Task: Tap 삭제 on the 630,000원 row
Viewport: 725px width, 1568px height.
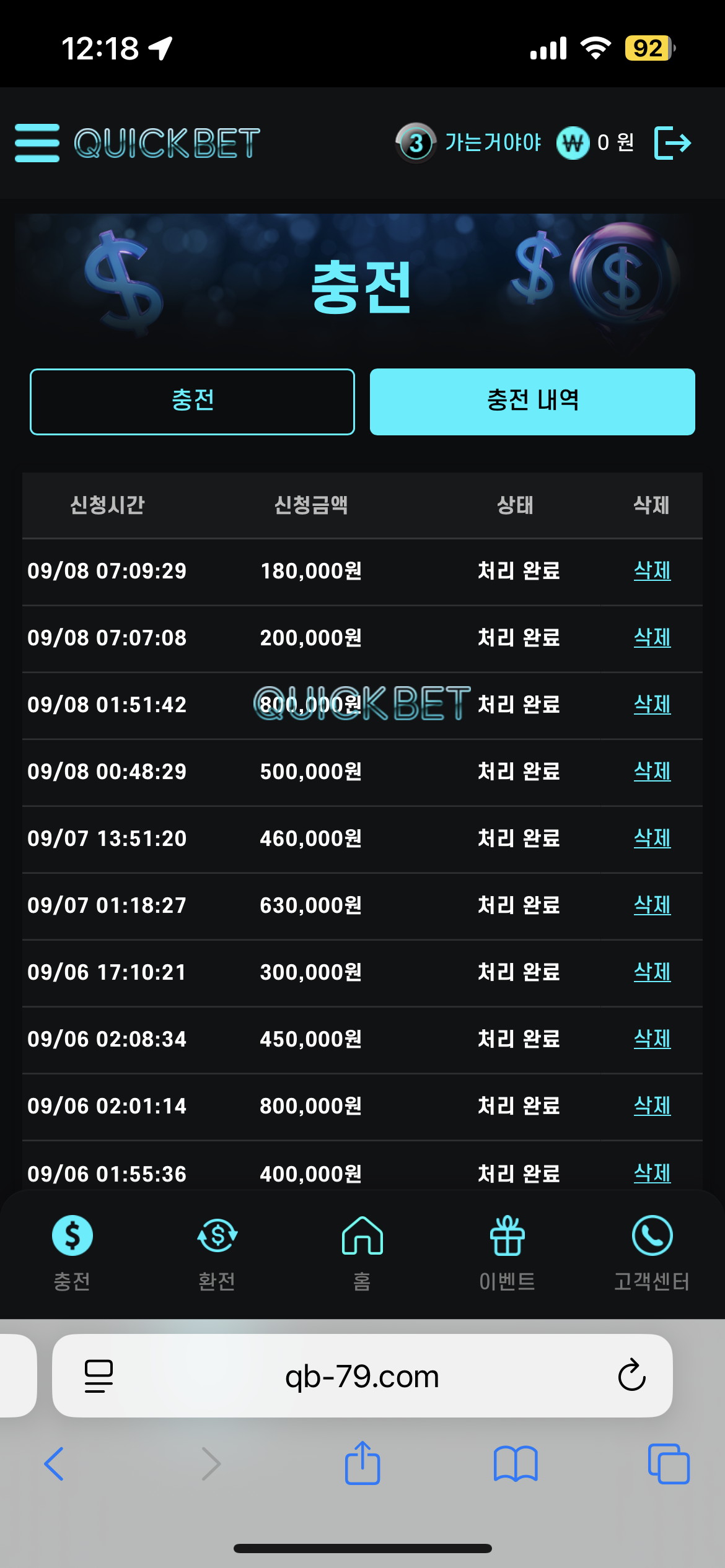Action: (x=652, y=905)
